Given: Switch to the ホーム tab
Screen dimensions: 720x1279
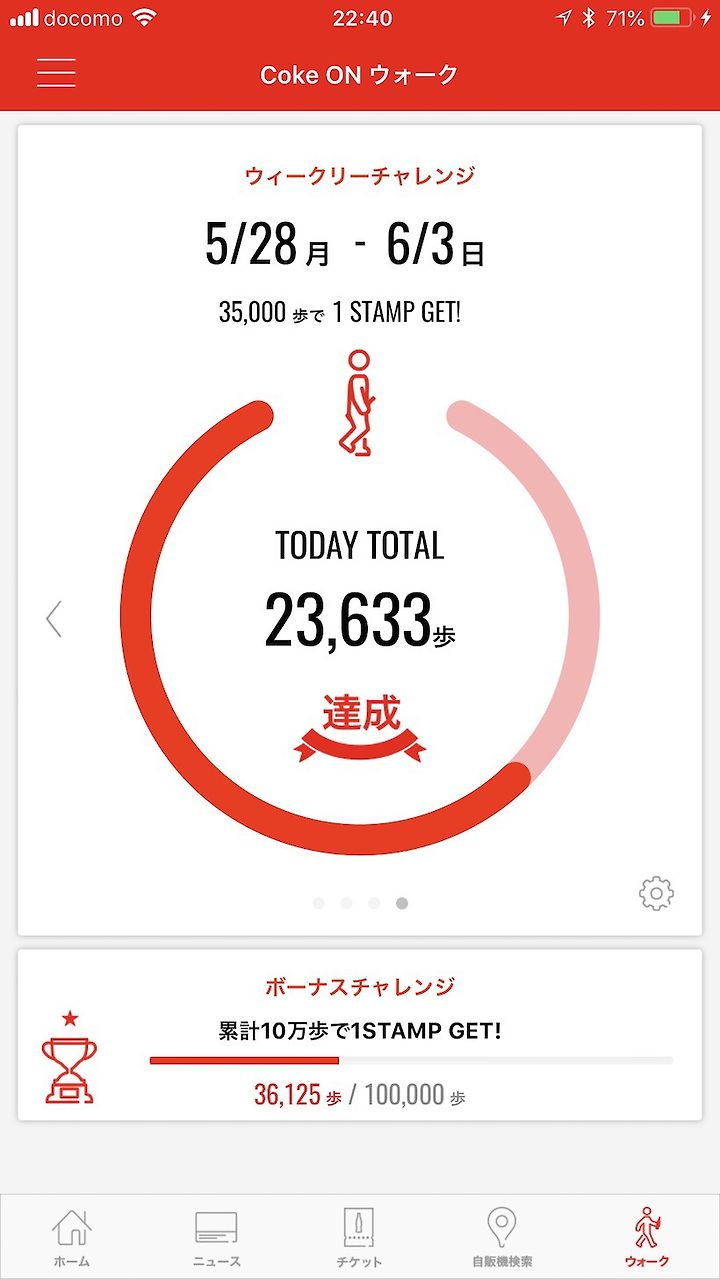Looking at the screenshot, I should point(72,1237).
